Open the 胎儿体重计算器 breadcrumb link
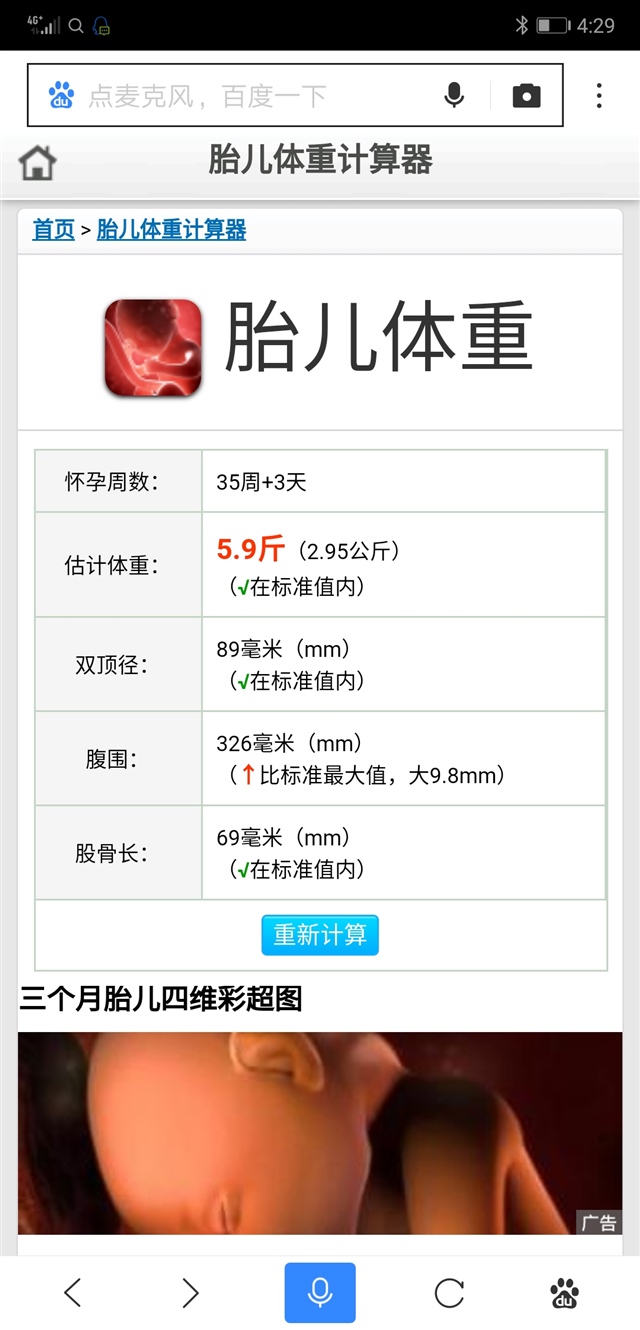The width and height of the screenshot is (640, 1330). coord(171,230)
